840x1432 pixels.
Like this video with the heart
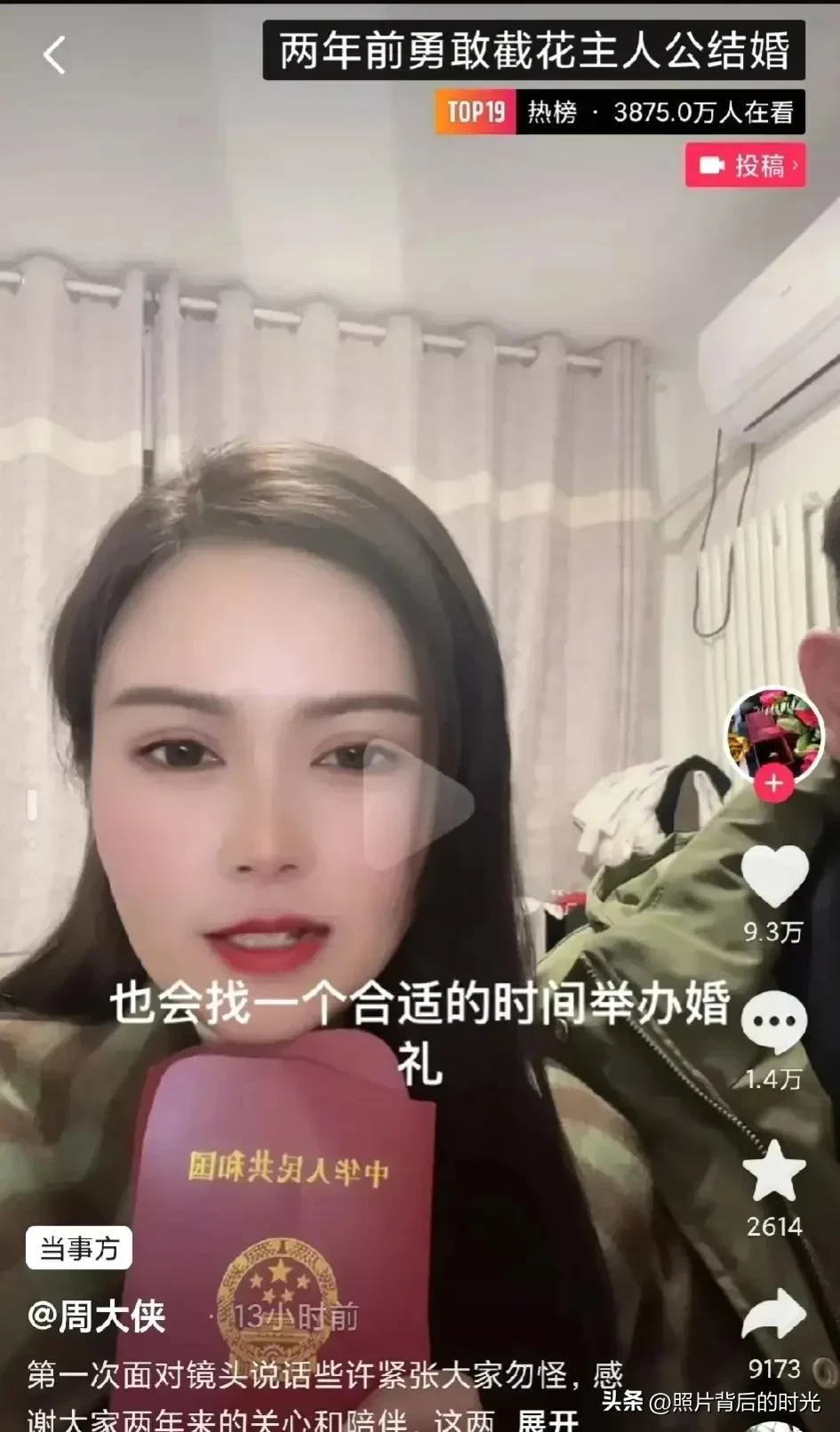tap(774, 876)
